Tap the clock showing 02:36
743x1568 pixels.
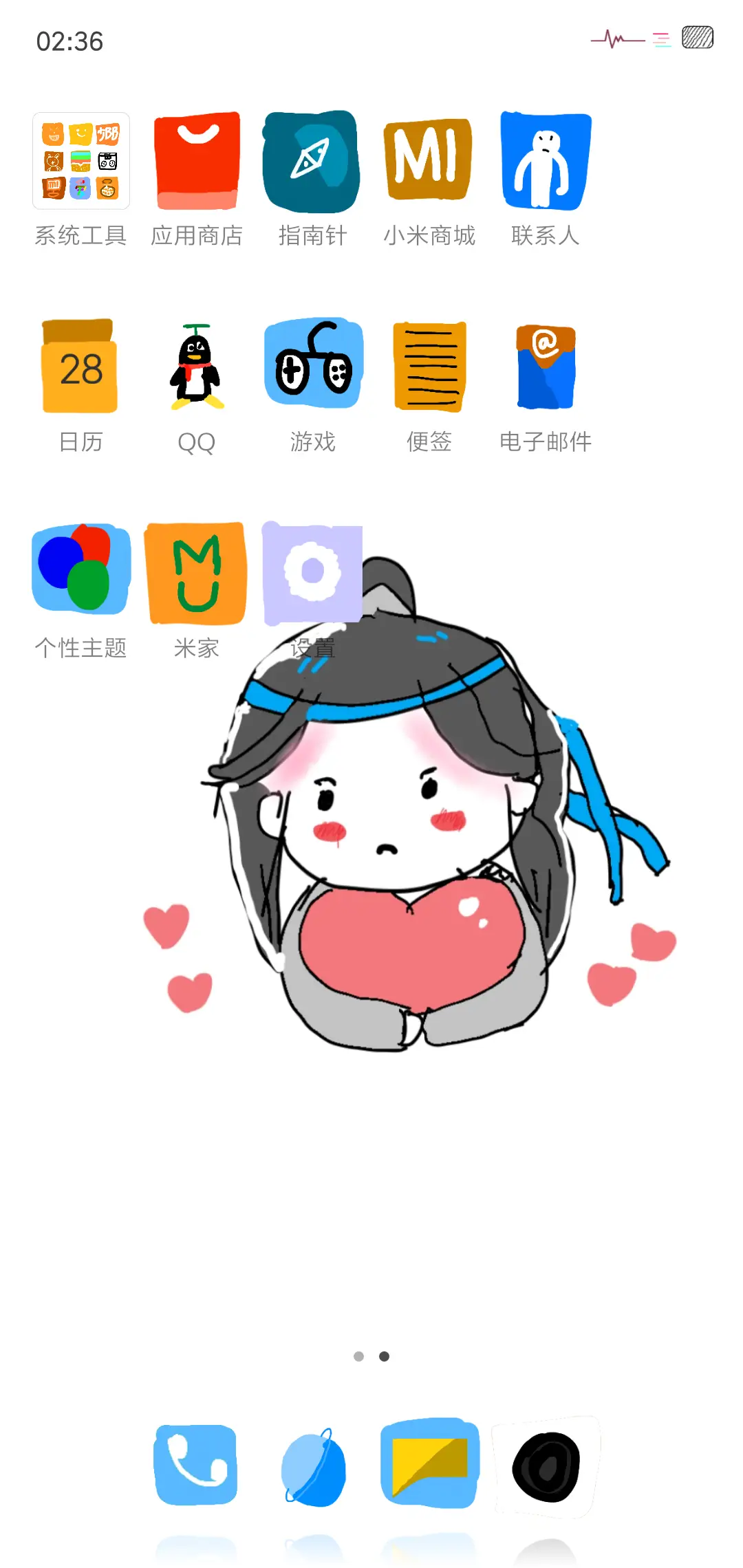click(70, 41)
